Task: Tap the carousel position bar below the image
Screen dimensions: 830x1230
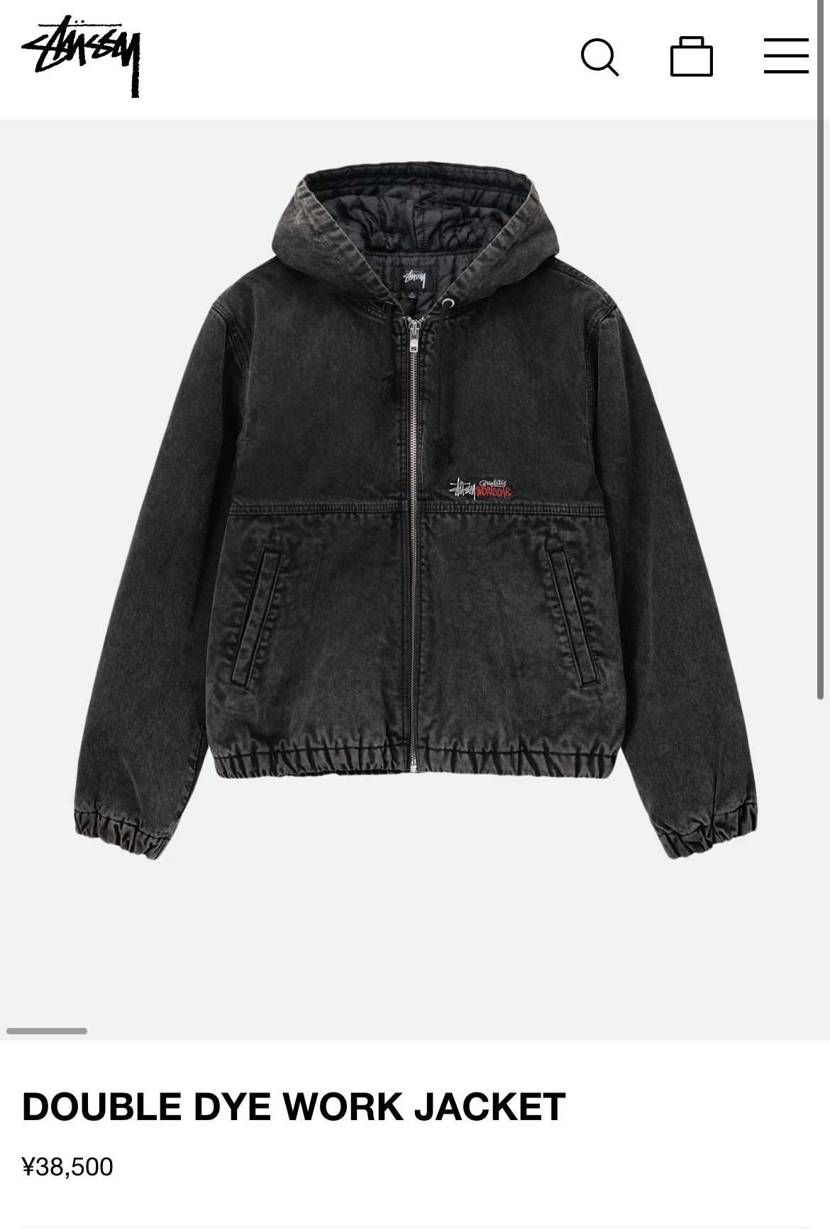Action: coord(47,1030)
